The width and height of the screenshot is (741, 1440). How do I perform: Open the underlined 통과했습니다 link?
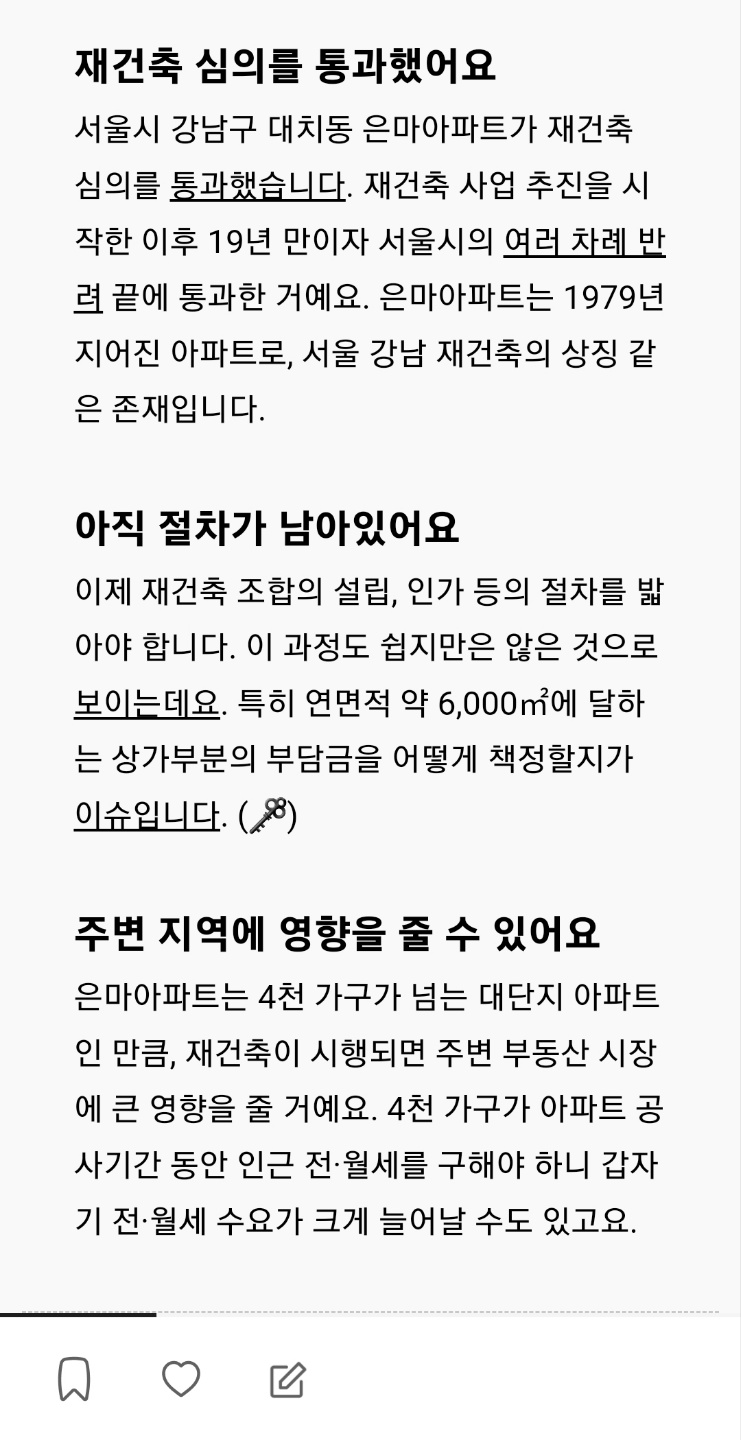(x=258, y=185)
